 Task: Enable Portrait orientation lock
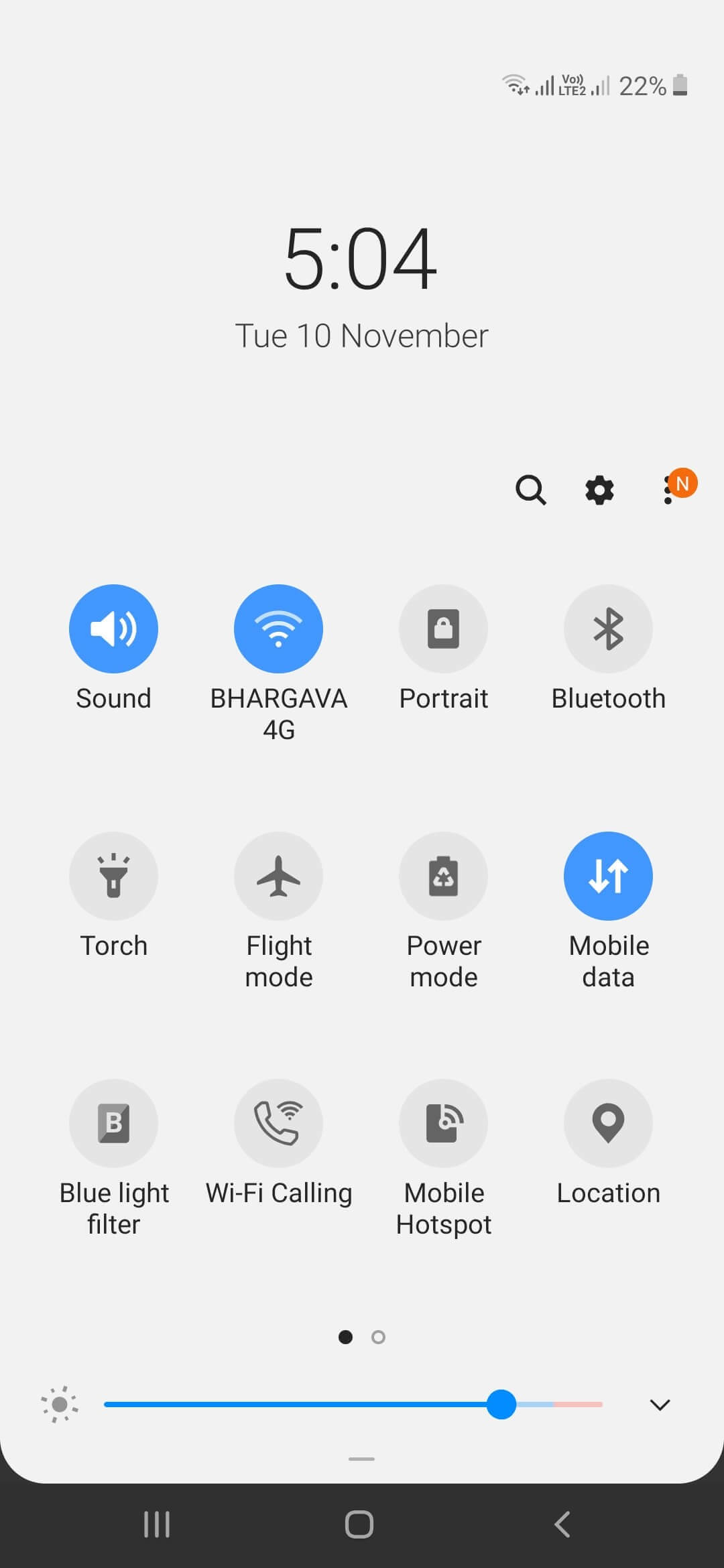click(x=443, y=628)
